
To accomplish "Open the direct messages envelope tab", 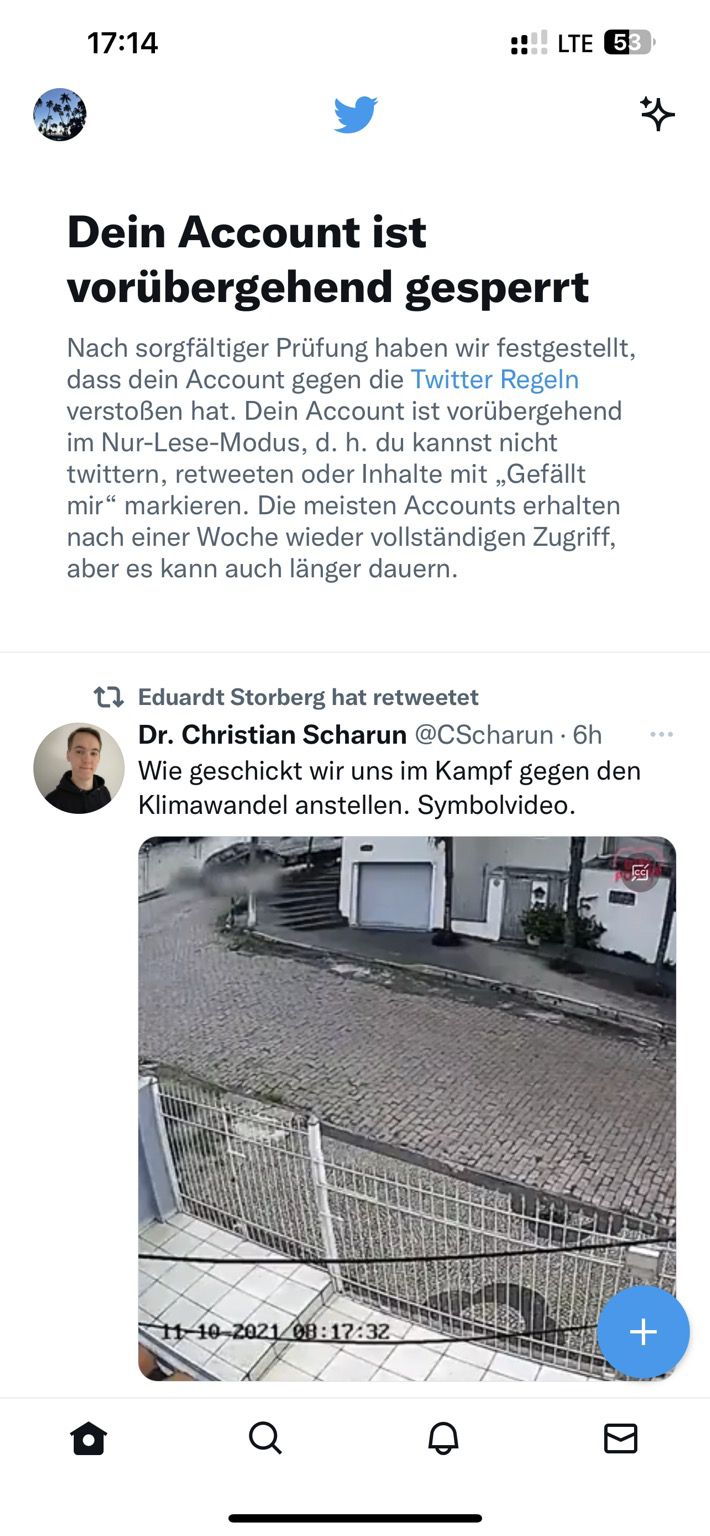I will pyautogui.click(x=620, y=1438).
